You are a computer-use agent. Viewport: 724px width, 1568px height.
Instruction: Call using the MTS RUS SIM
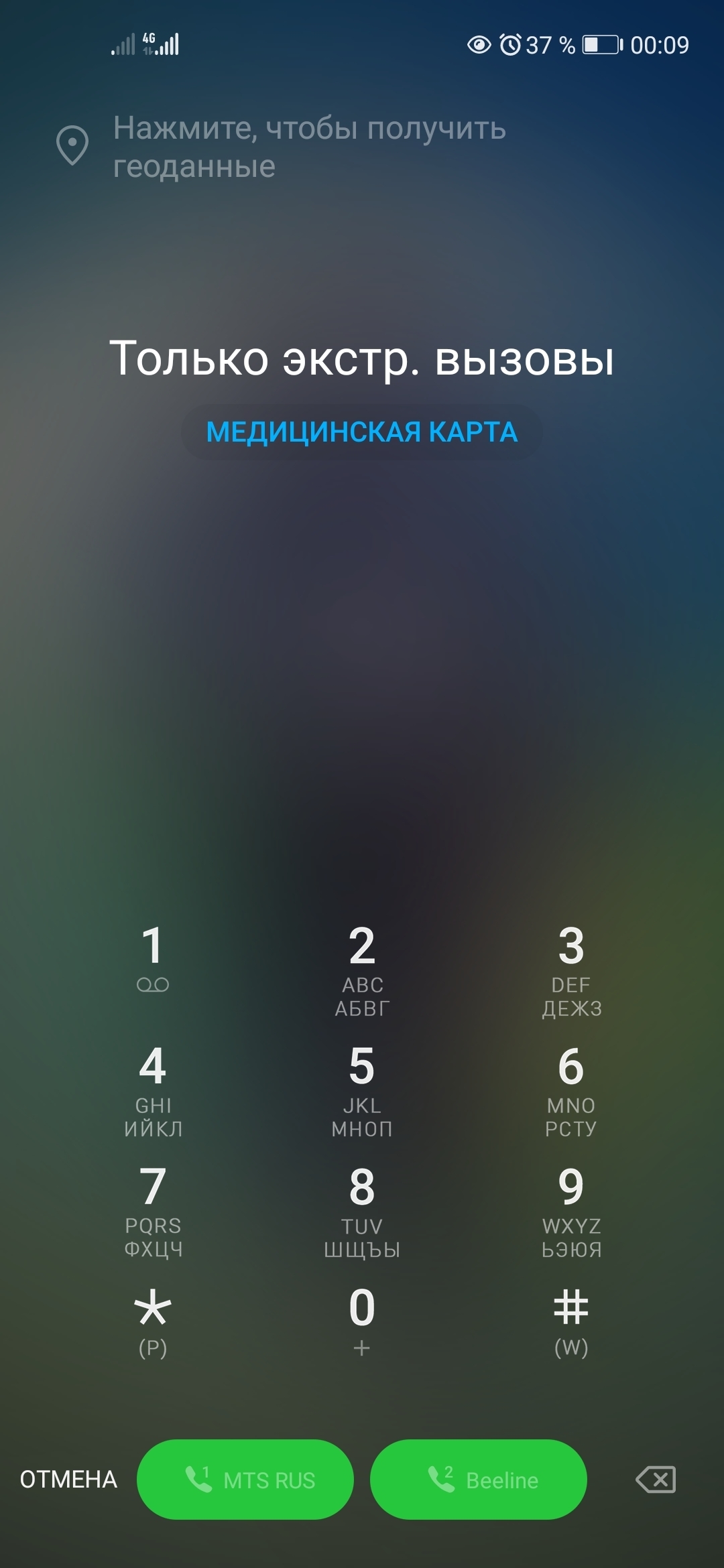pos(245,1480)
